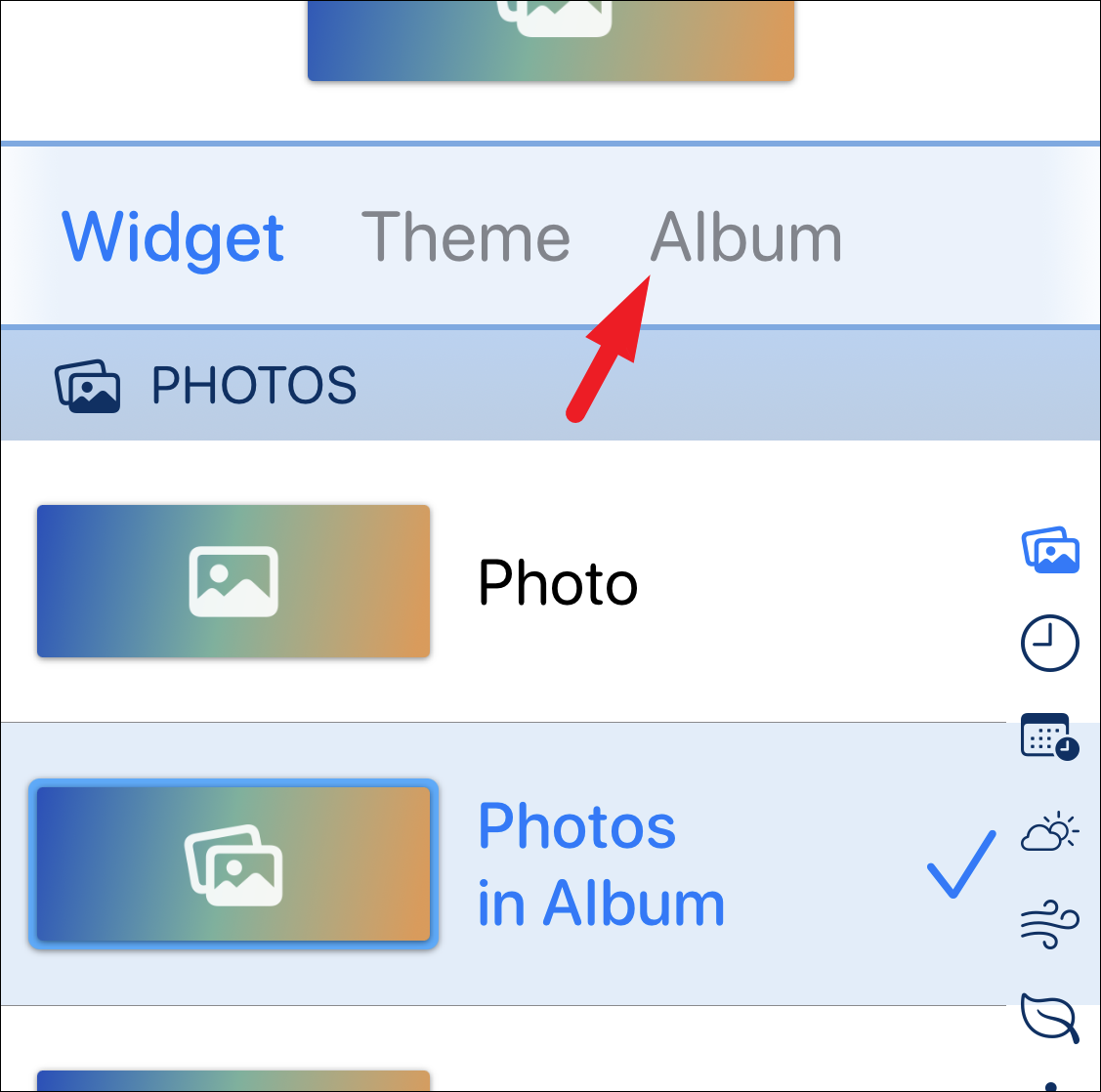
Task: Jump to wind section in side index
Action: point(1050,924)
